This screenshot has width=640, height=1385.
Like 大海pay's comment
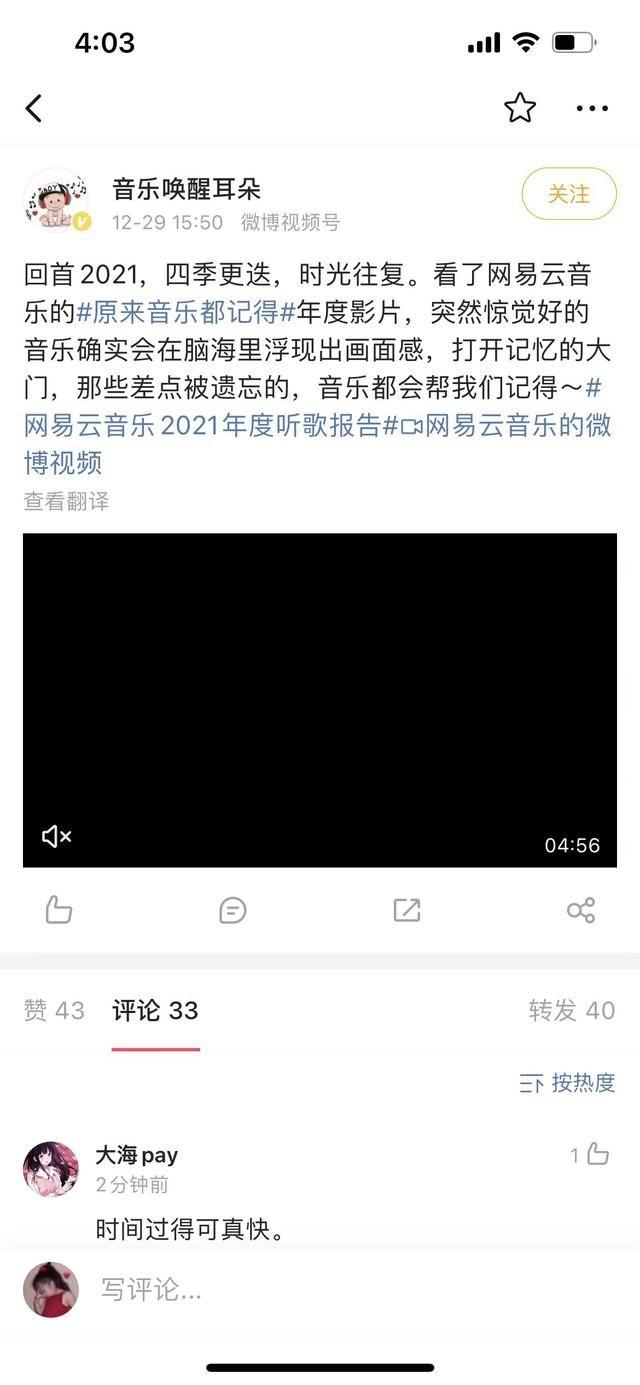pyautogui.click(x=597, y=1155)
